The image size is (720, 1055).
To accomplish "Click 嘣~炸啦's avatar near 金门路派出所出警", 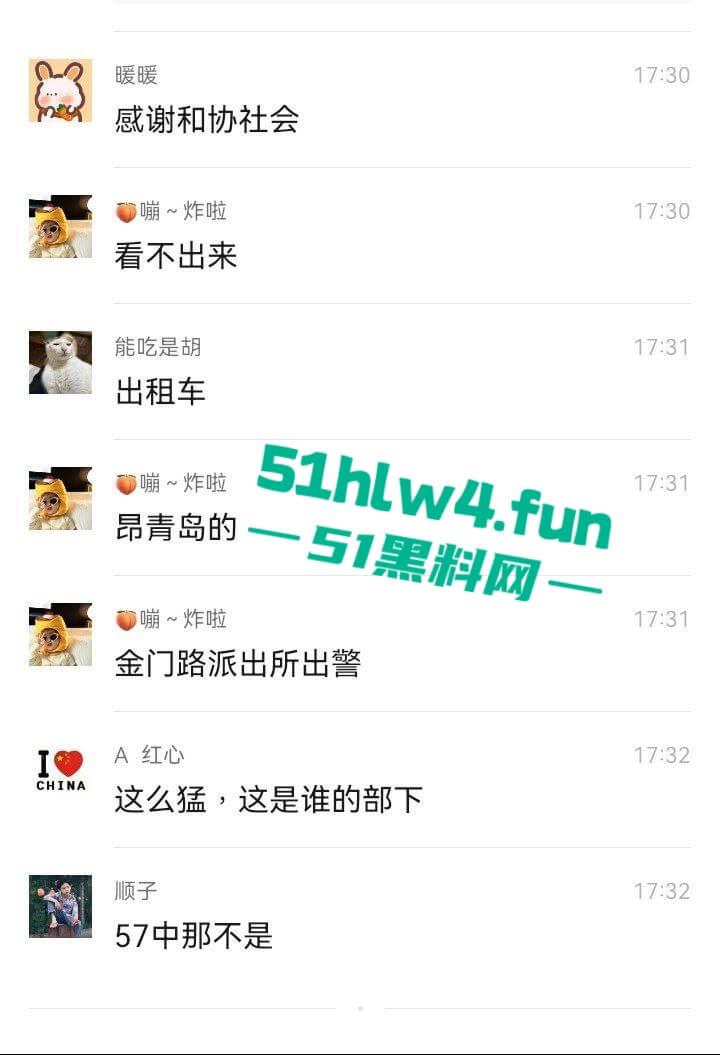I will pyautogui.click(x=59, y=635).
